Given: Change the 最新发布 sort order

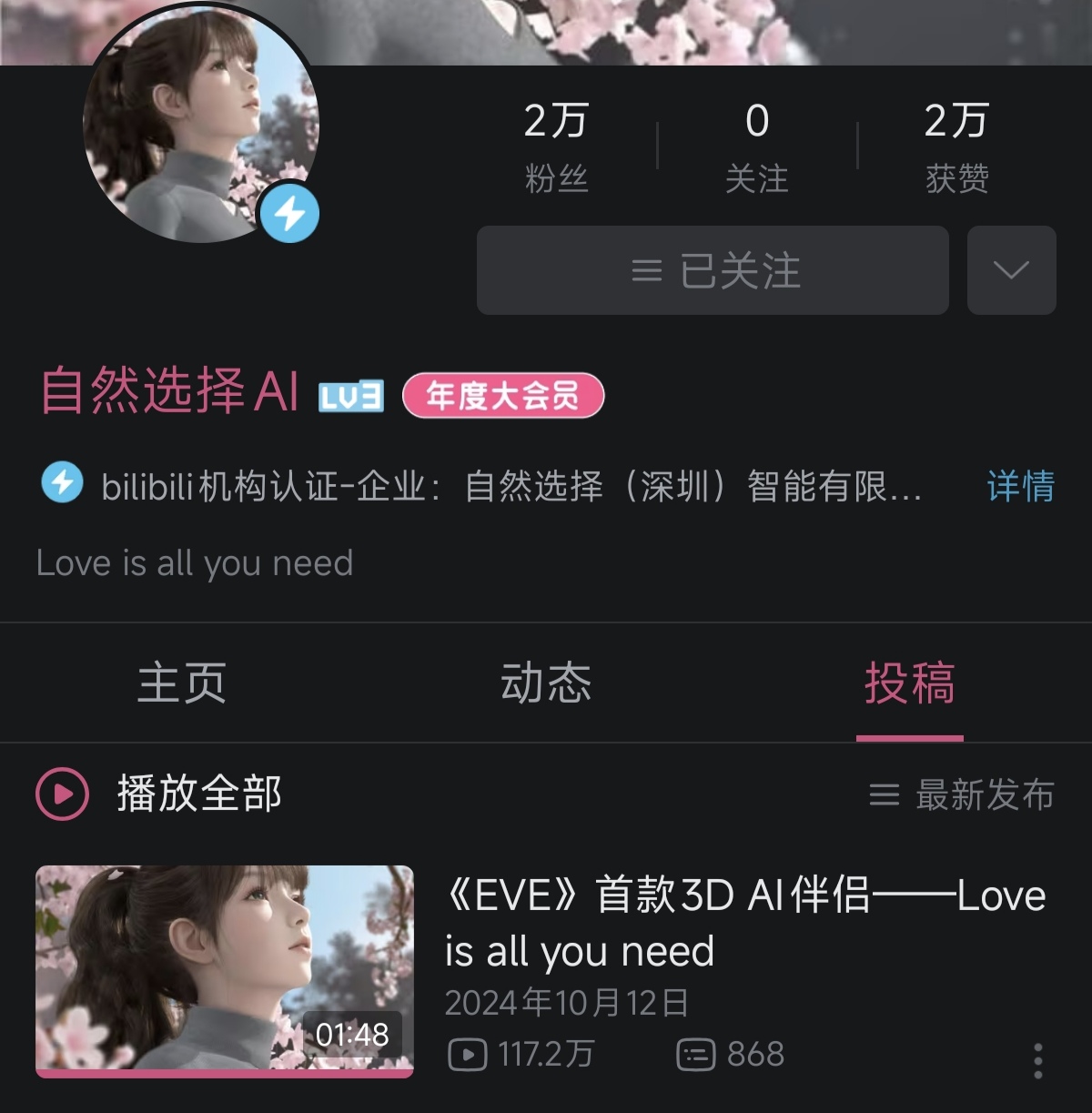Looking at the screenshot, I should point(962,794).
